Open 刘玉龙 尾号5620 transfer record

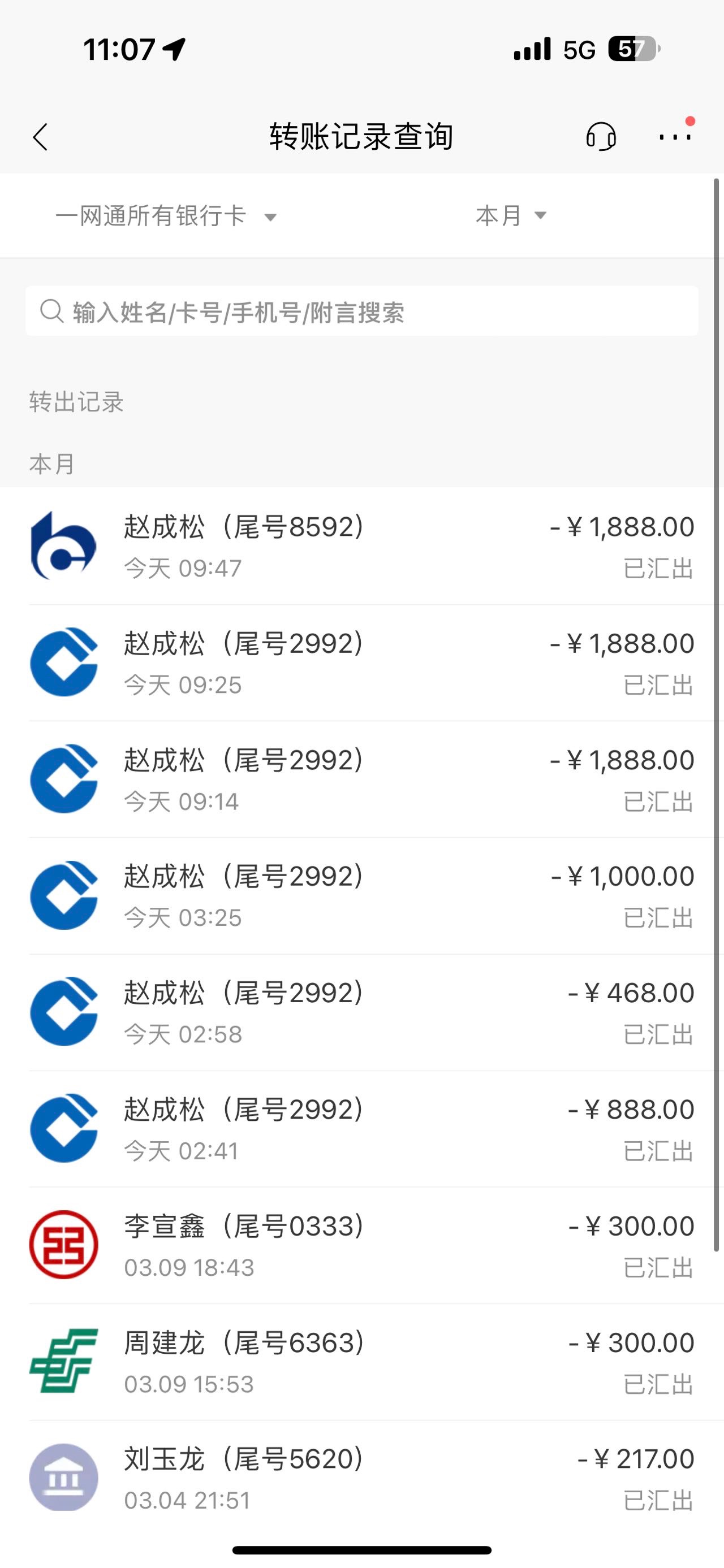coord(361,1478)
